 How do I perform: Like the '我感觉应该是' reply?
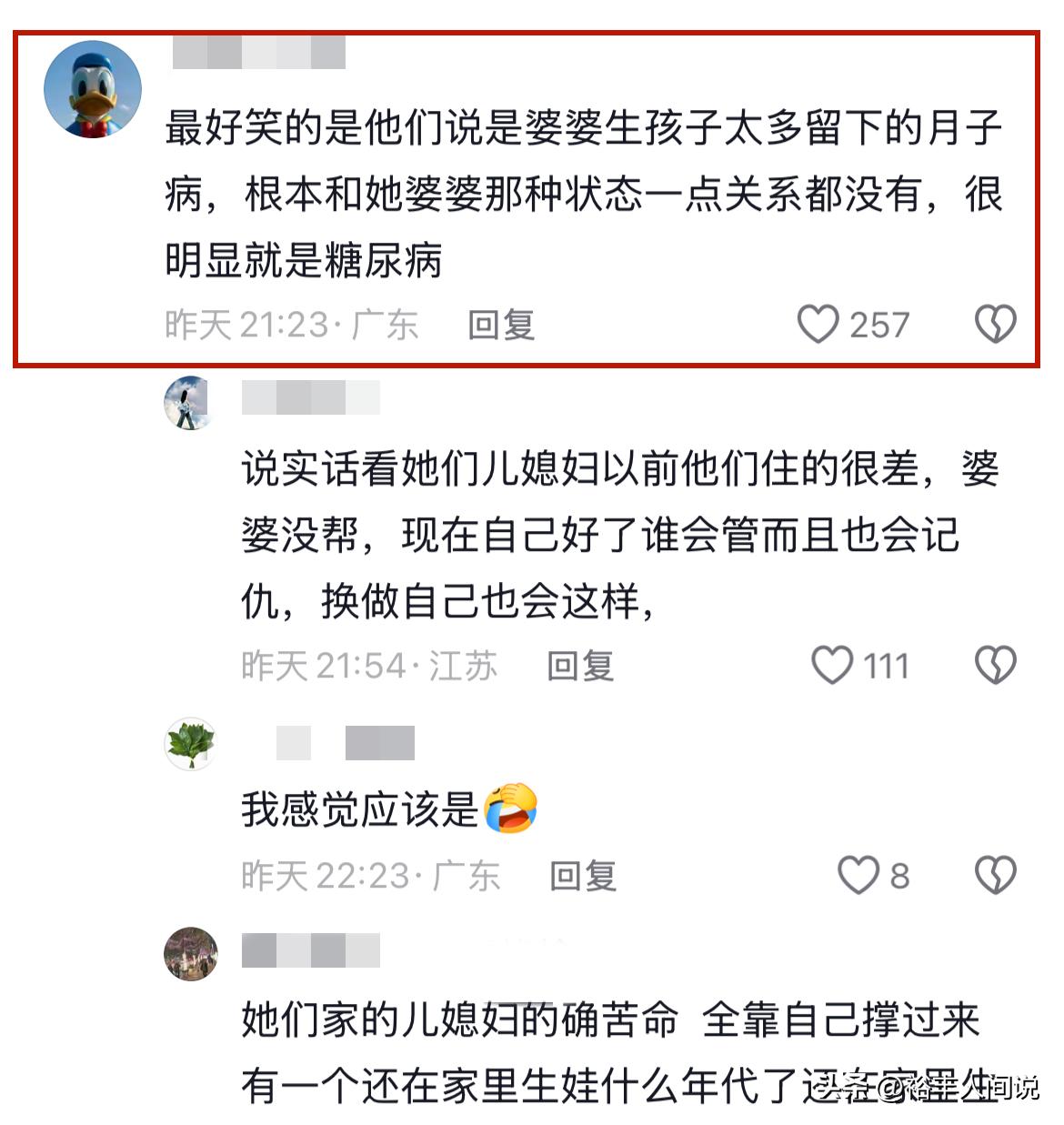click(x=858, y=875)
